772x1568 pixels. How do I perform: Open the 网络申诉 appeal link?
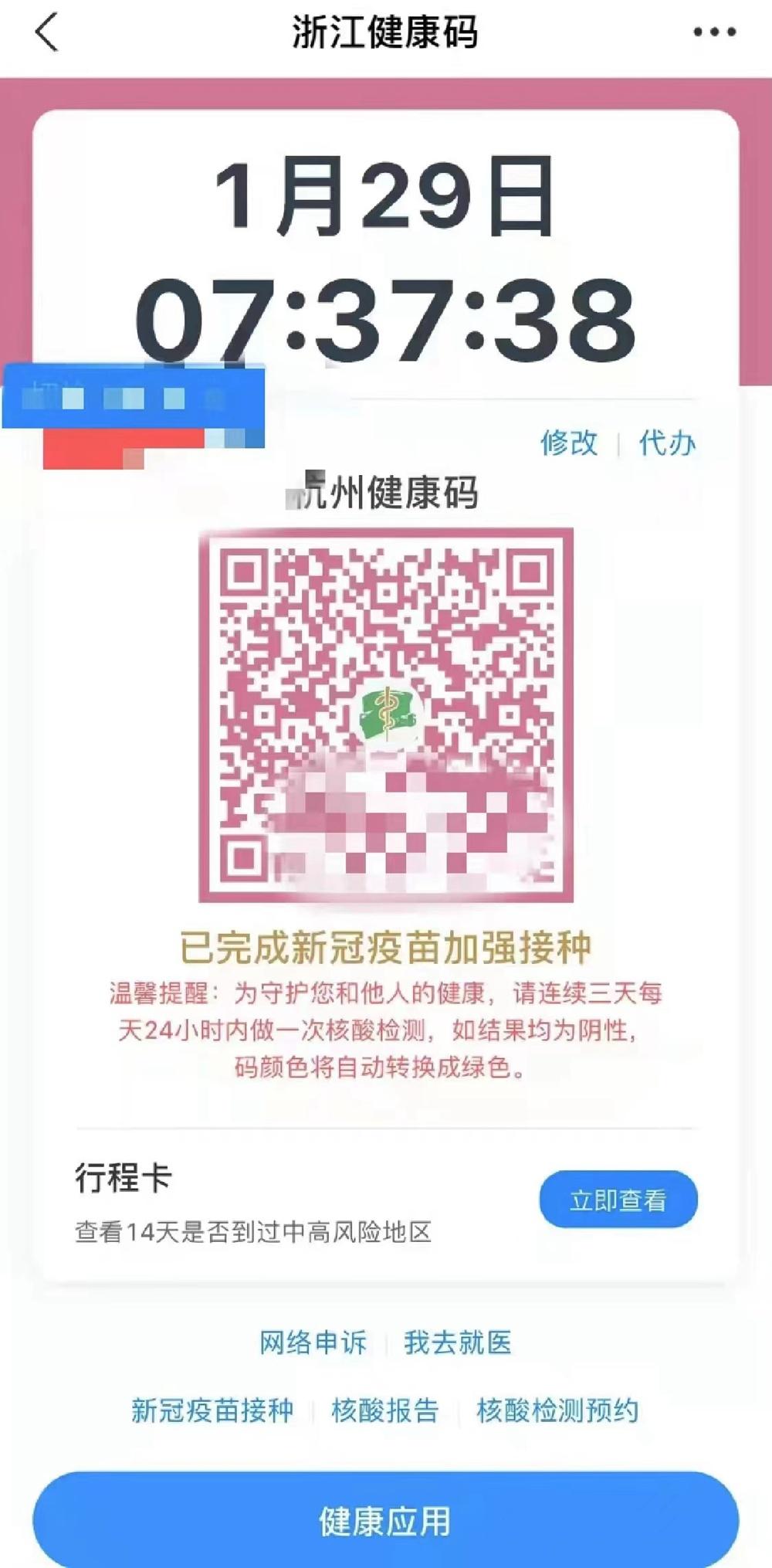pos(313,1343)
